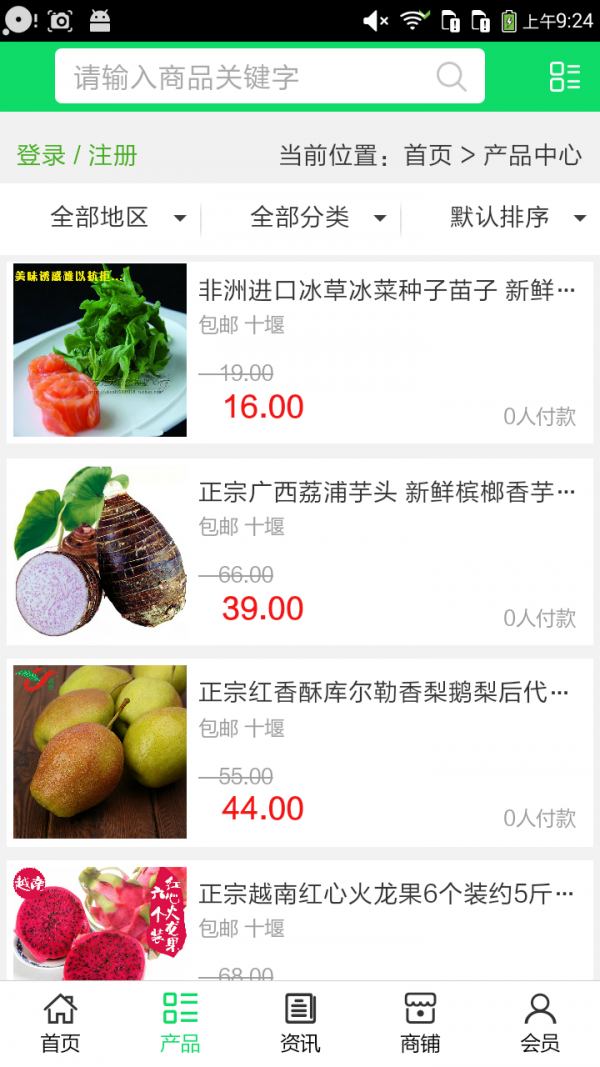The height and width of the screenshot is (1067, 600).
Task: Switch to the 首页 tab
Action: click(60, 1023)
